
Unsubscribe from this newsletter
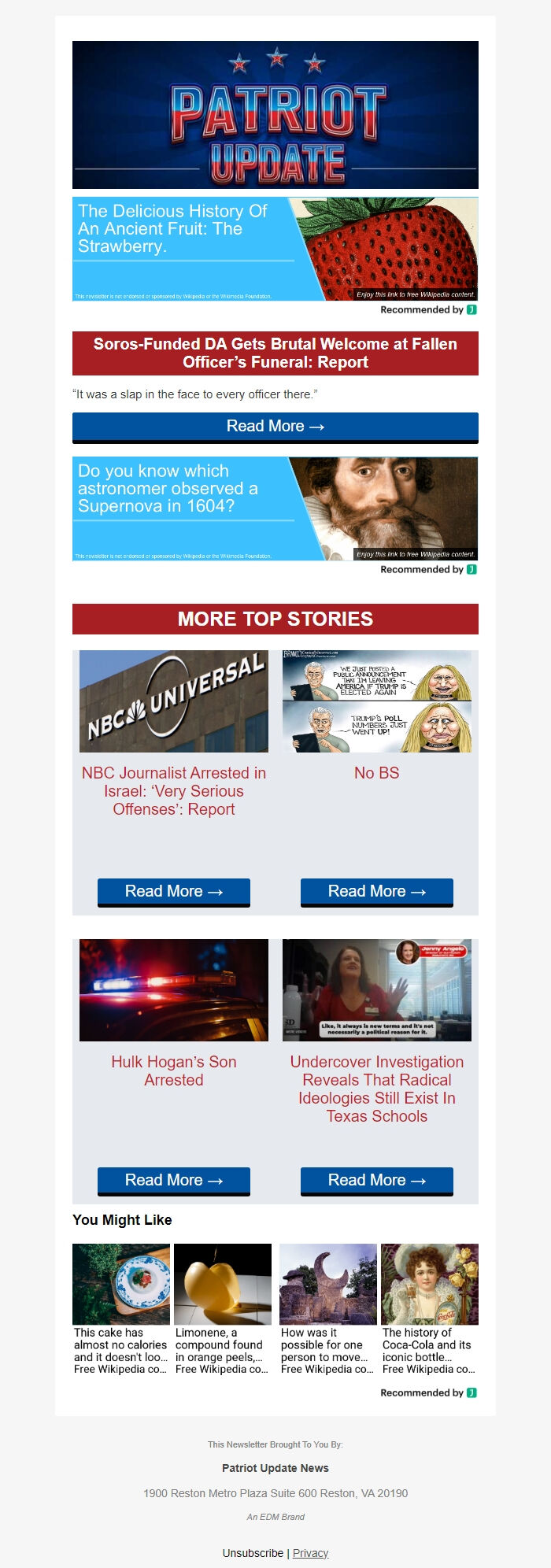tap(253, 1553)
